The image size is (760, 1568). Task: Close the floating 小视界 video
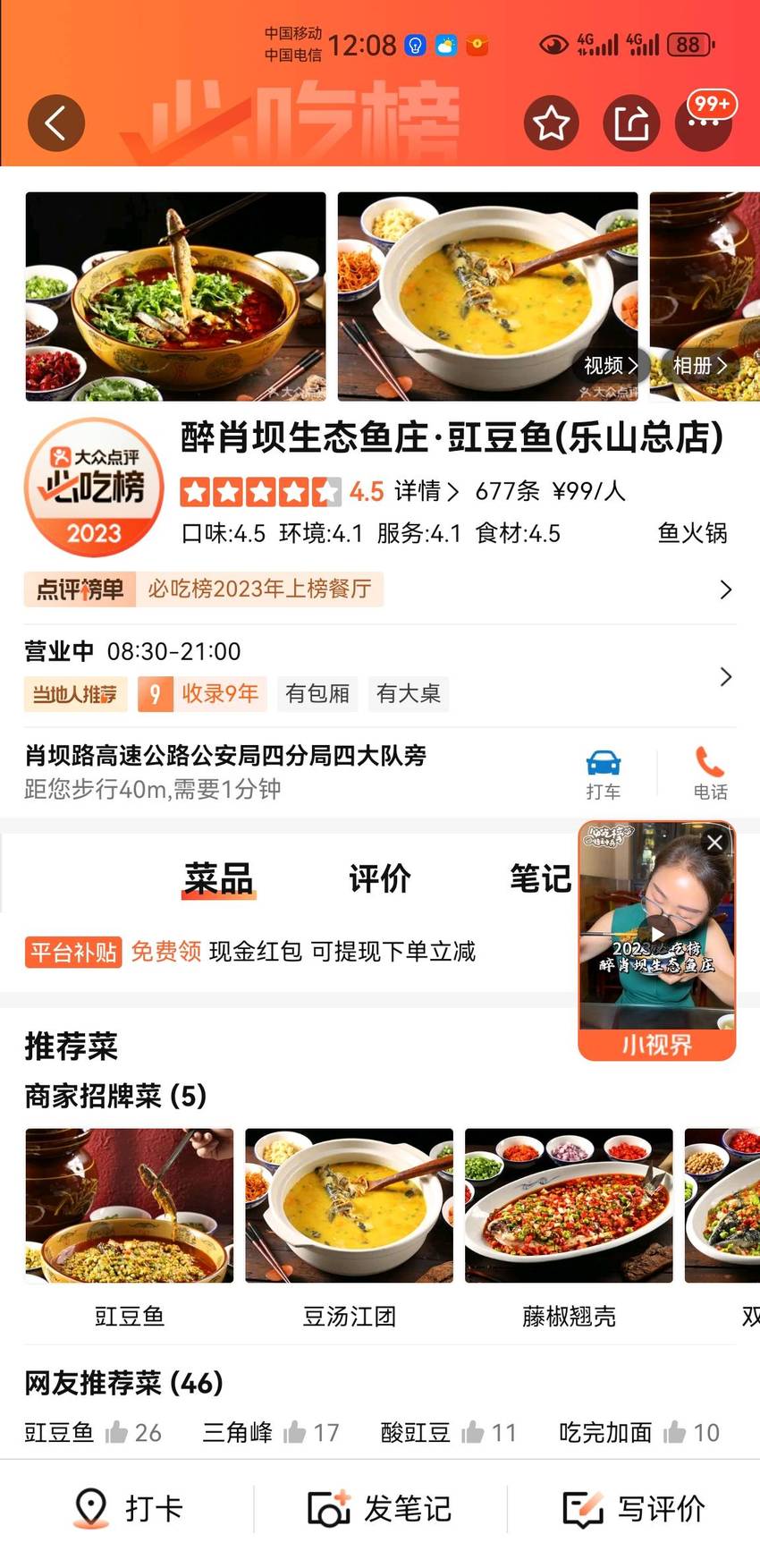pyautogui.click(x=714, y=842)
